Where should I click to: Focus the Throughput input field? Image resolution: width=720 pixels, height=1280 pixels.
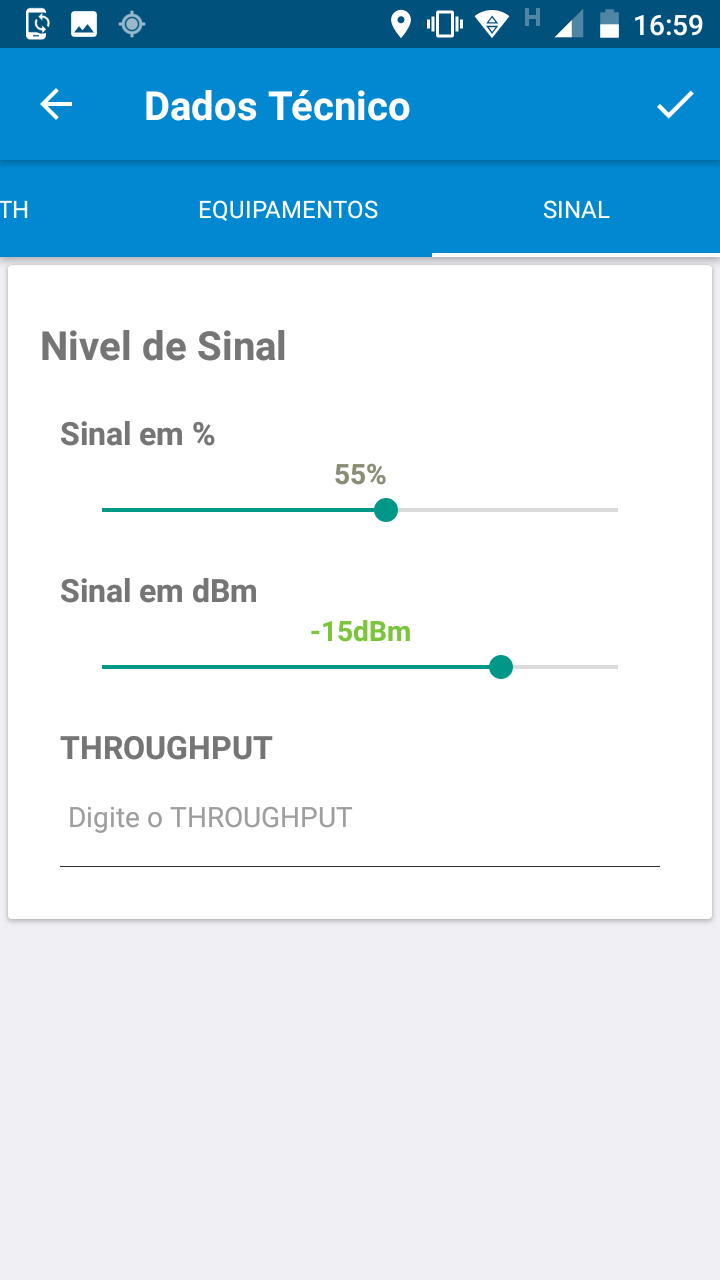[x=360, y=819]
